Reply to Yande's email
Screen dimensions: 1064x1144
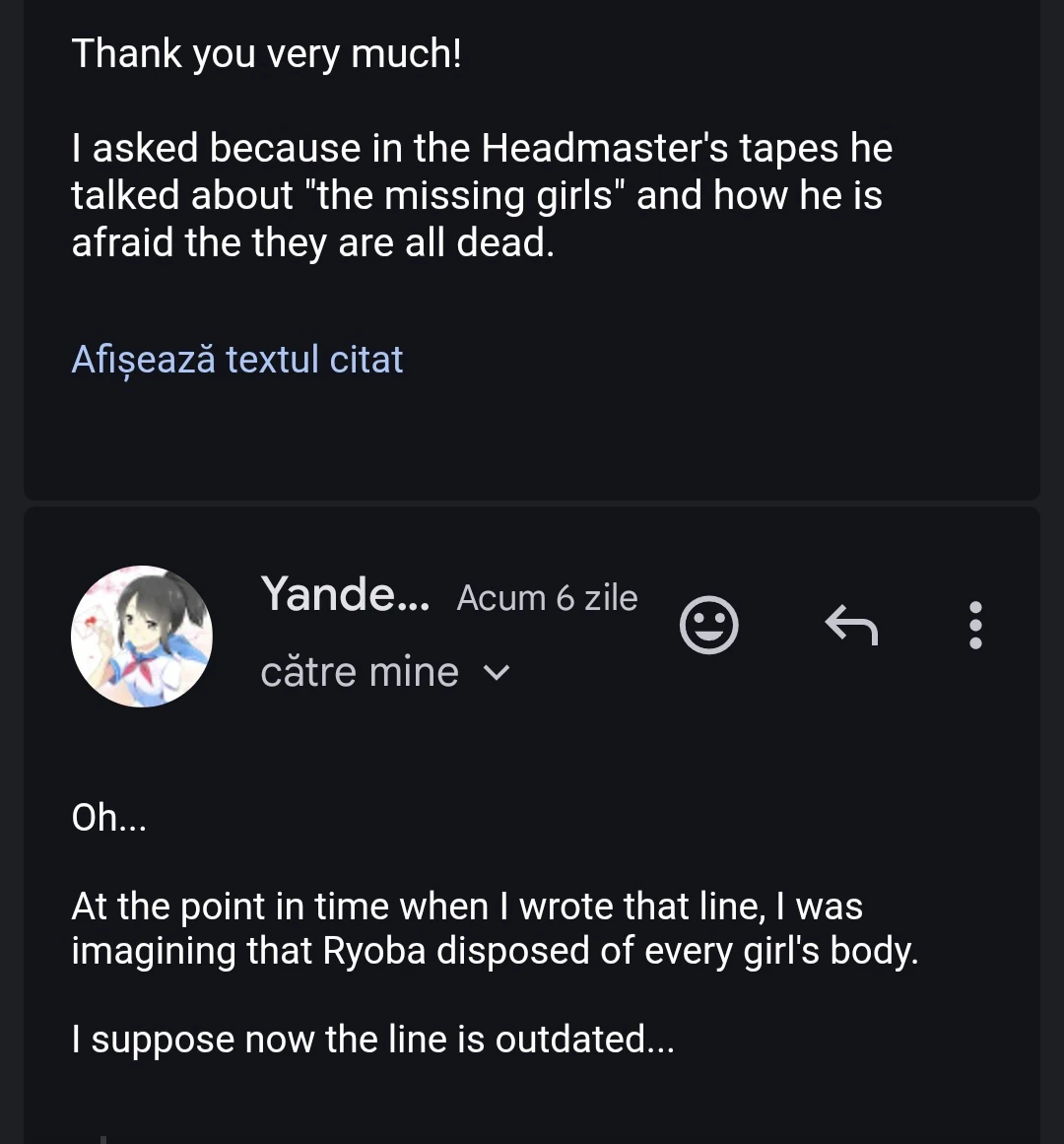click(850, 625)
